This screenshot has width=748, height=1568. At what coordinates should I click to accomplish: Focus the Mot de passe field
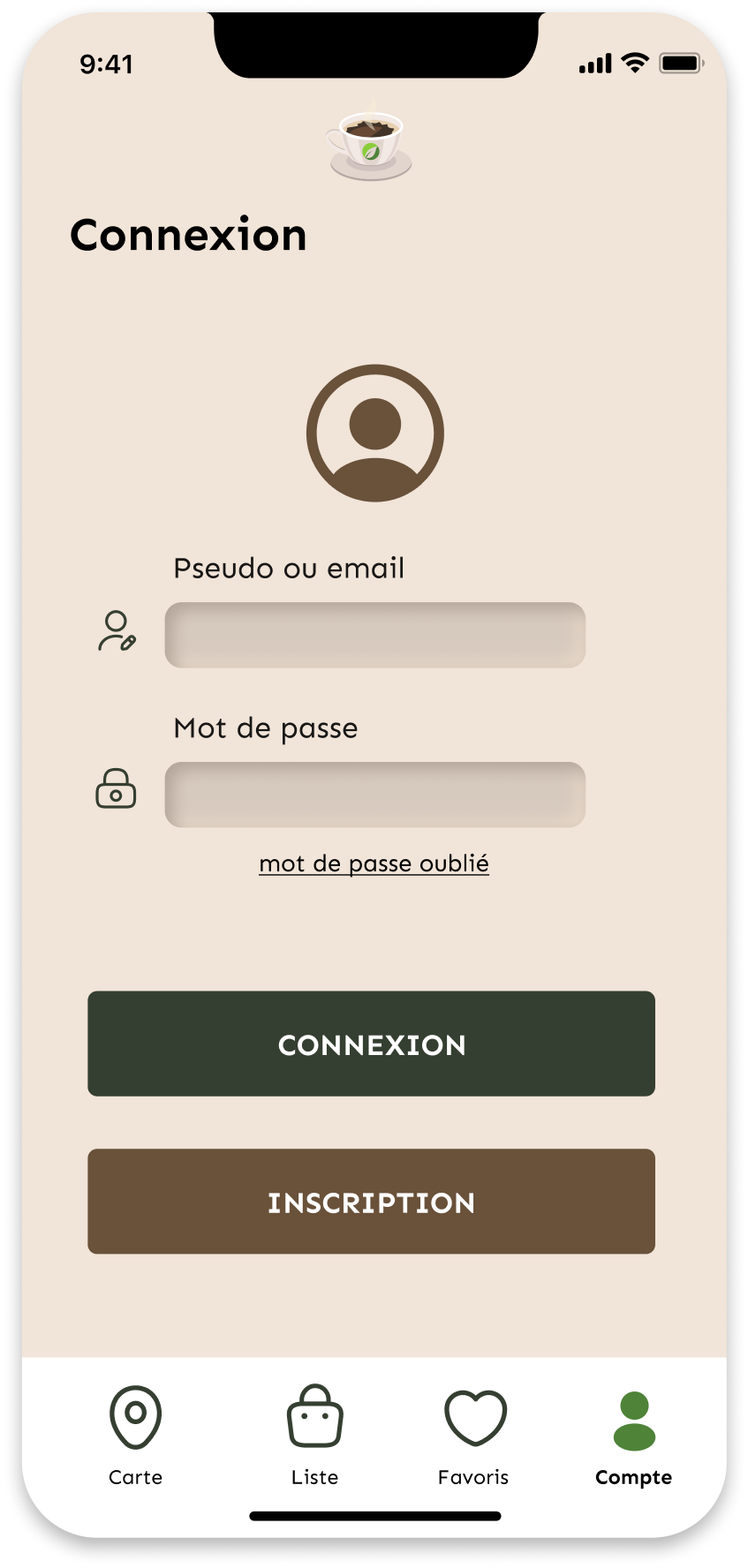[374, 795]
